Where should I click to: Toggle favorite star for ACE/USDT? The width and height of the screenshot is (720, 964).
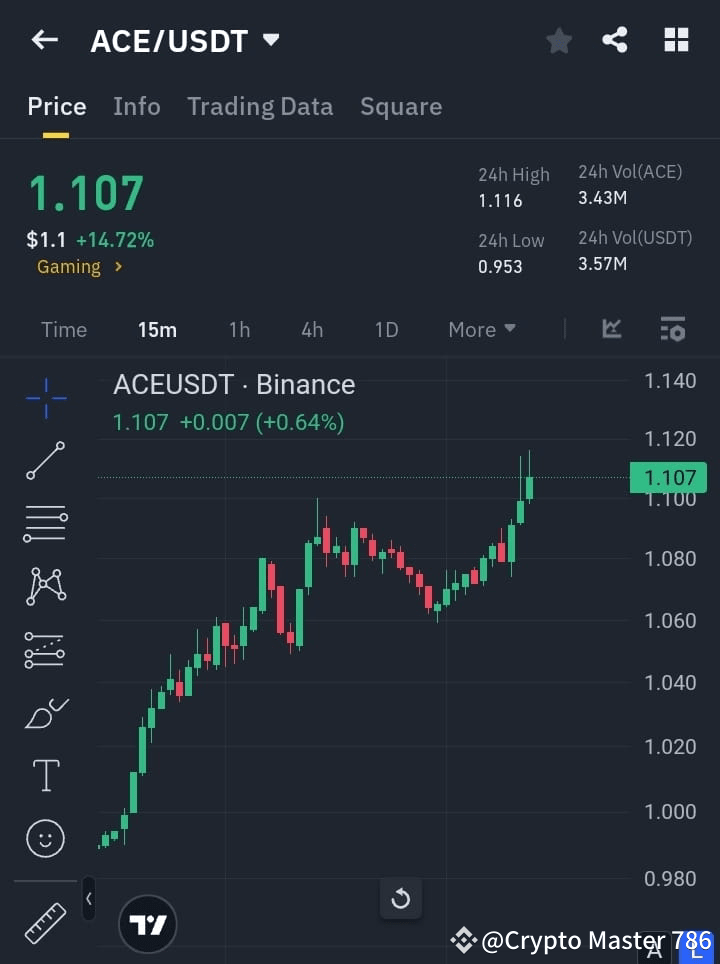pyautogui.click(x=558, y=40)
